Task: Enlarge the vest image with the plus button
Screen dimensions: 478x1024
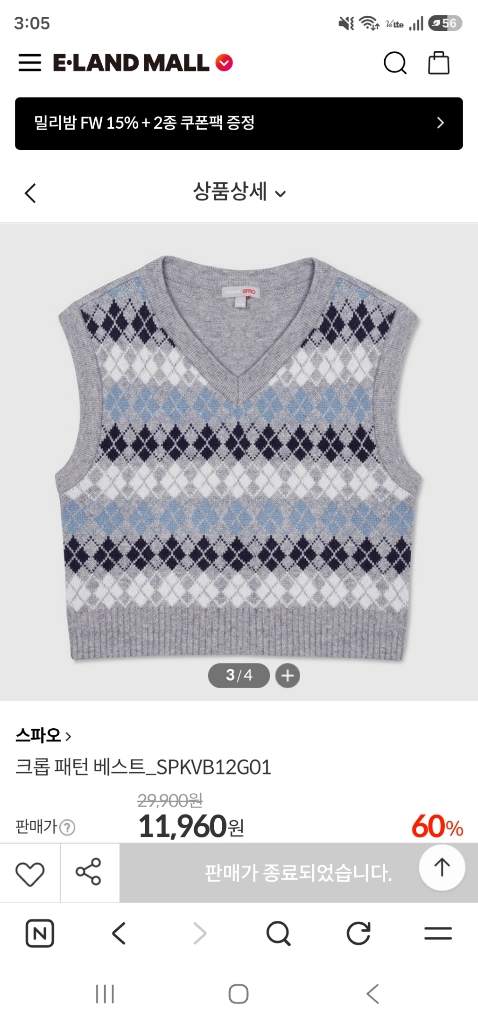Action: [x=287, y=676]
